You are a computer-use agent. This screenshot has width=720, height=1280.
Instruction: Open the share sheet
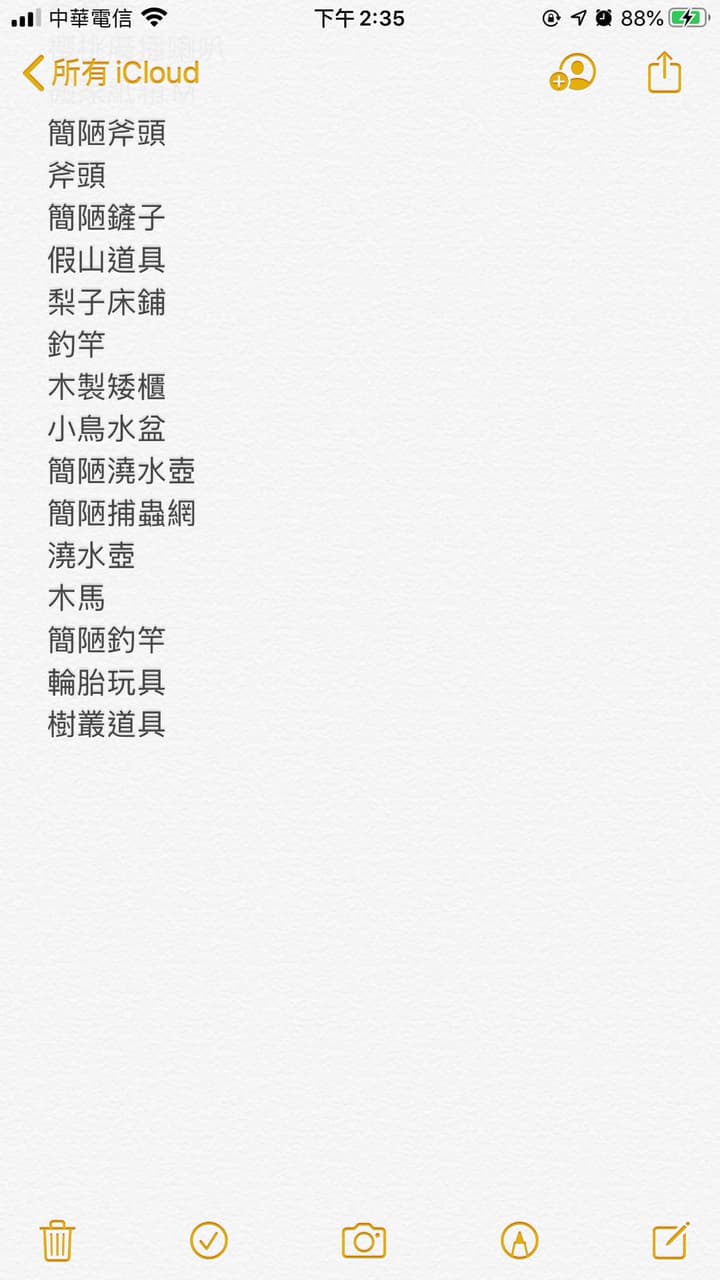664,73
